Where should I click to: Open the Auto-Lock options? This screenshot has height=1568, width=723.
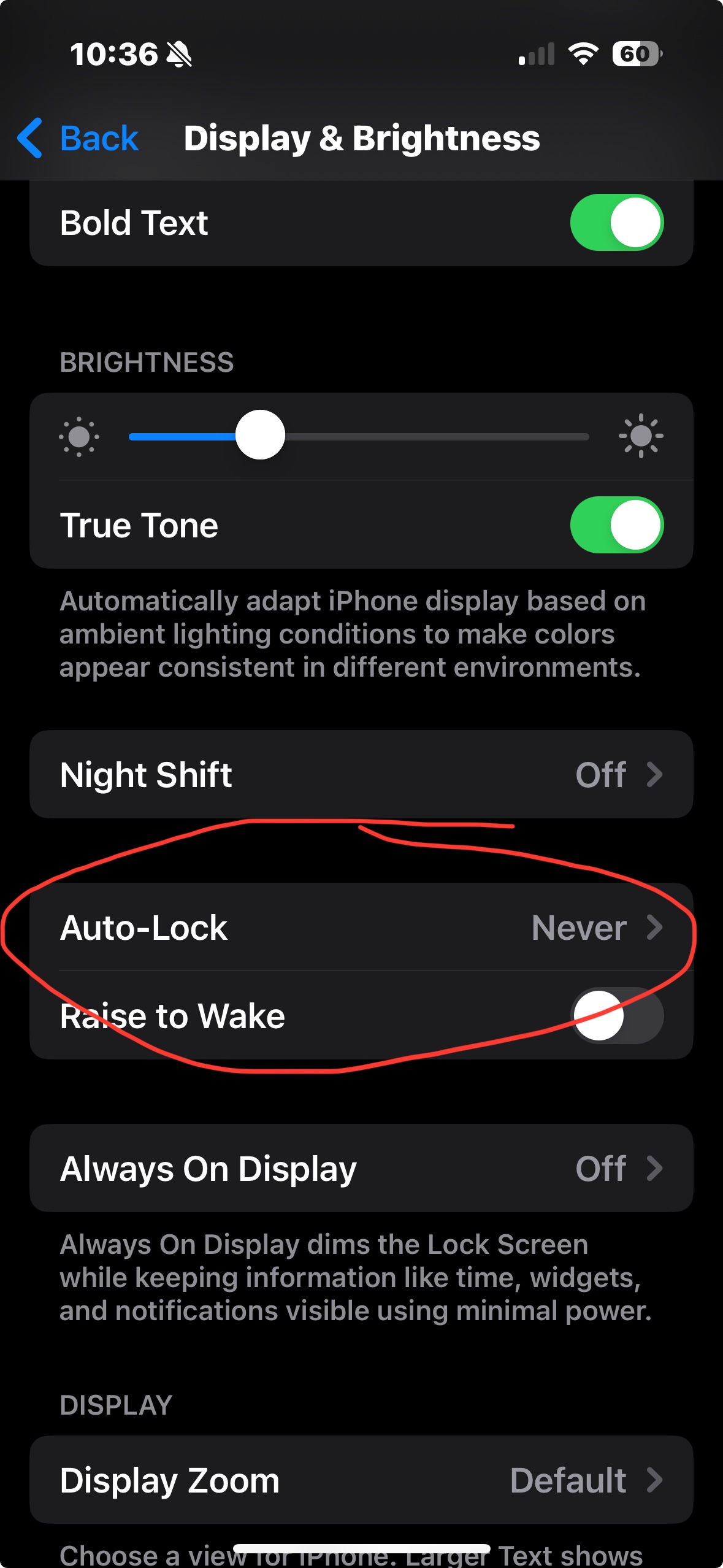coord(361,927)
